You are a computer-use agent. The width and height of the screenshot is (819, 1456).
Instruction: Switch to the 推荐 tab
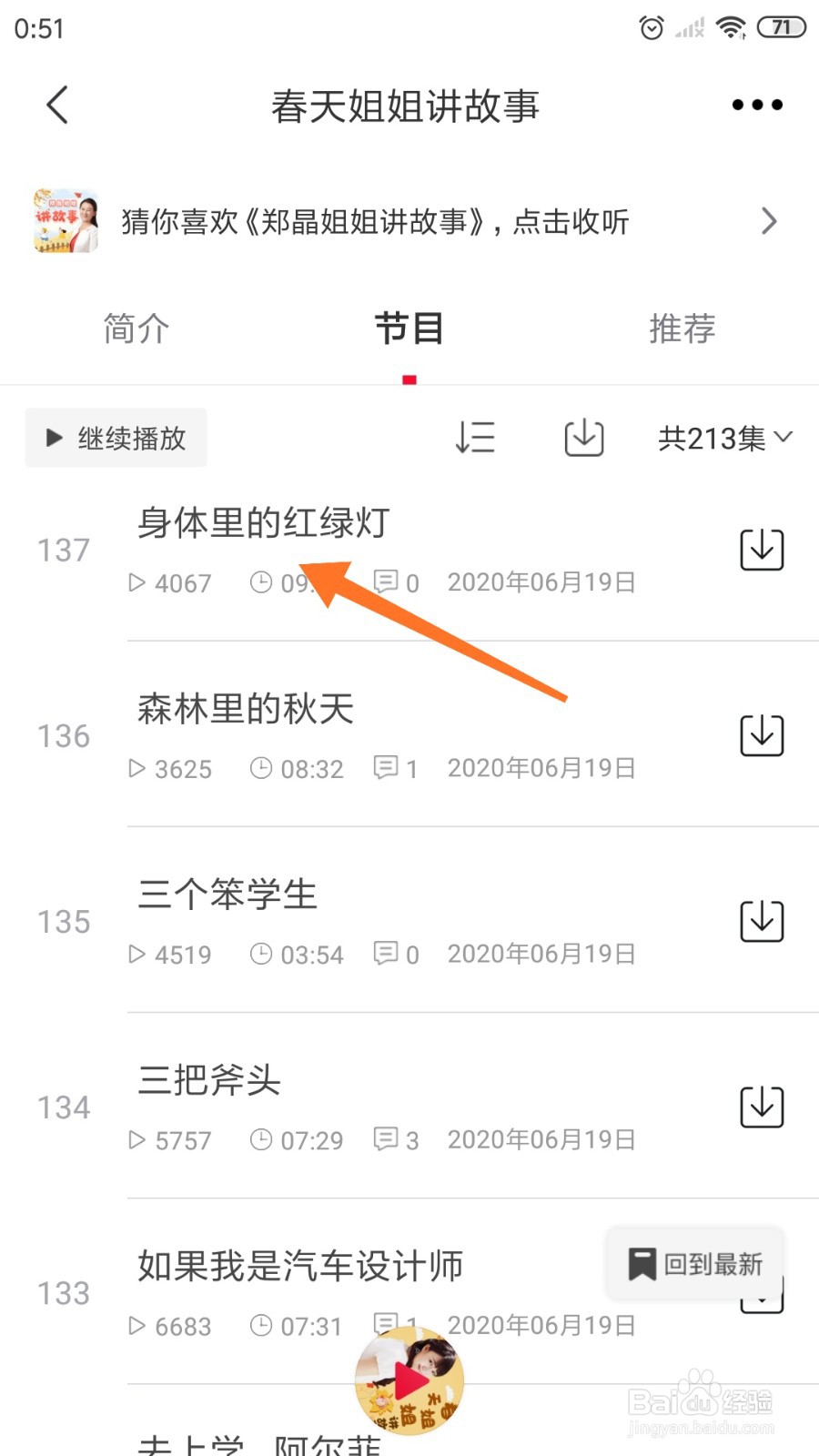(x=682, y=329)
